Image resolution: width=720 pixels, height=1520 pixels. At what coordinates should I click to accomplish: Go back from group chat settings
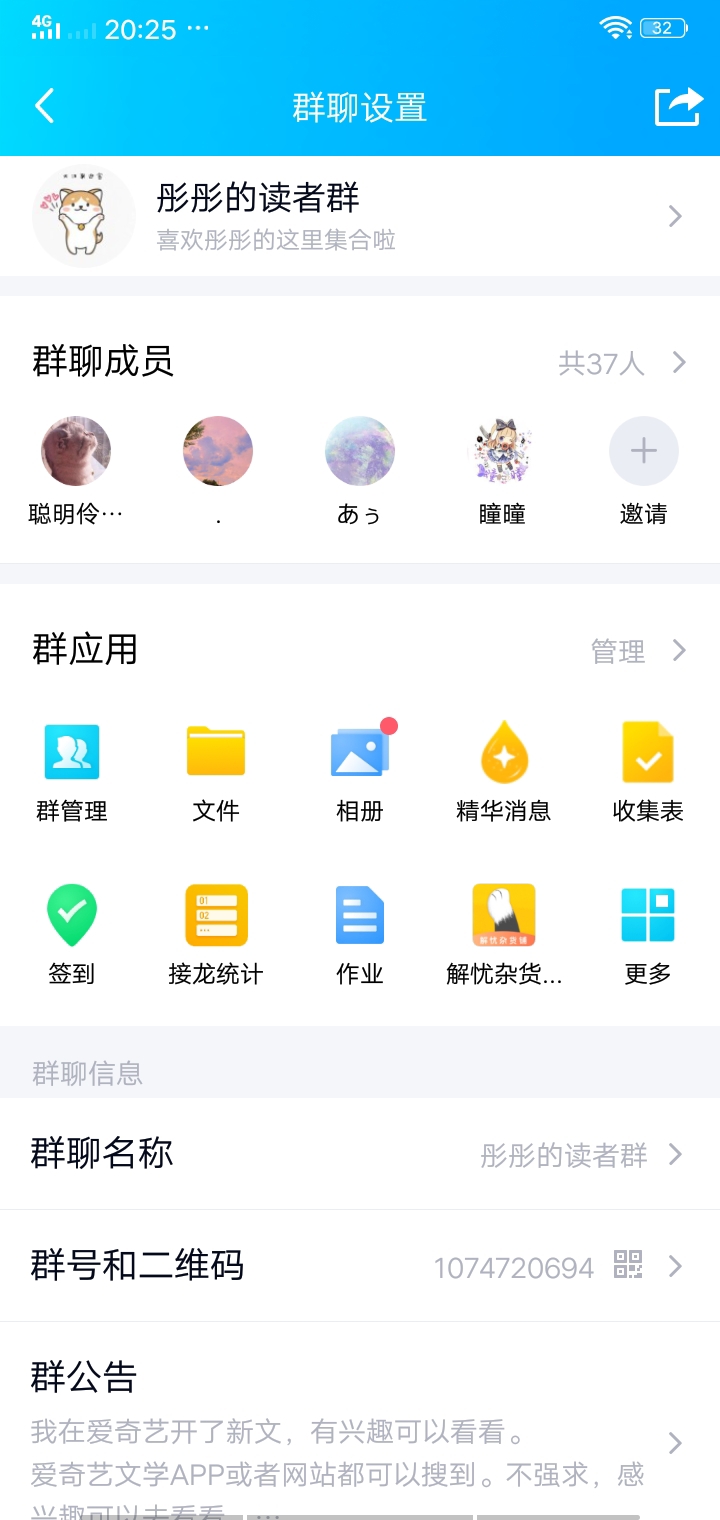[44, 106]
